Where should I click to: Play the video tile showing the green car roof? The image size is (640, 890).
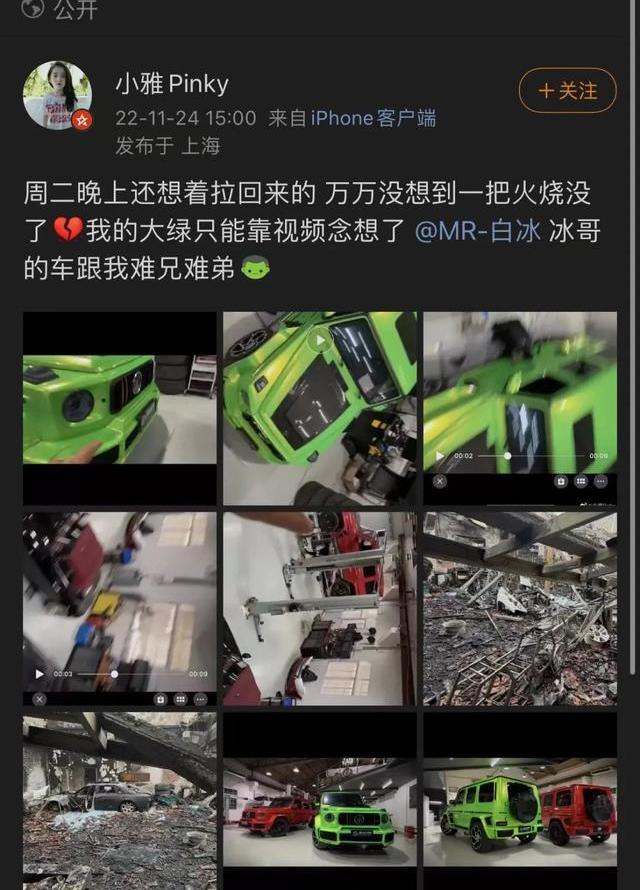coord(319,408)
